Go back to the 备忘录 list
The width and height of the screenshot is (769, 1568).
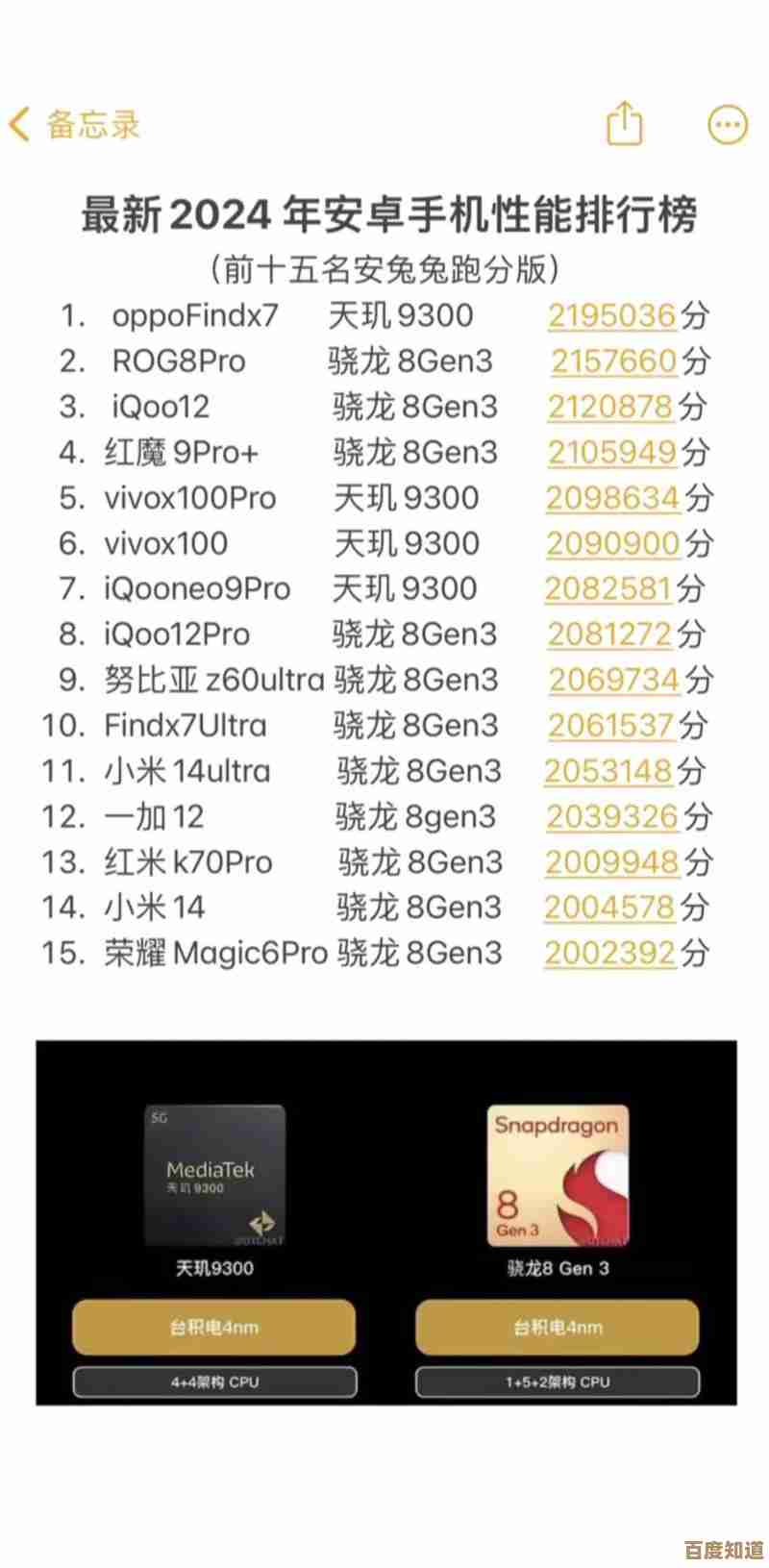[x=74, y=125]
